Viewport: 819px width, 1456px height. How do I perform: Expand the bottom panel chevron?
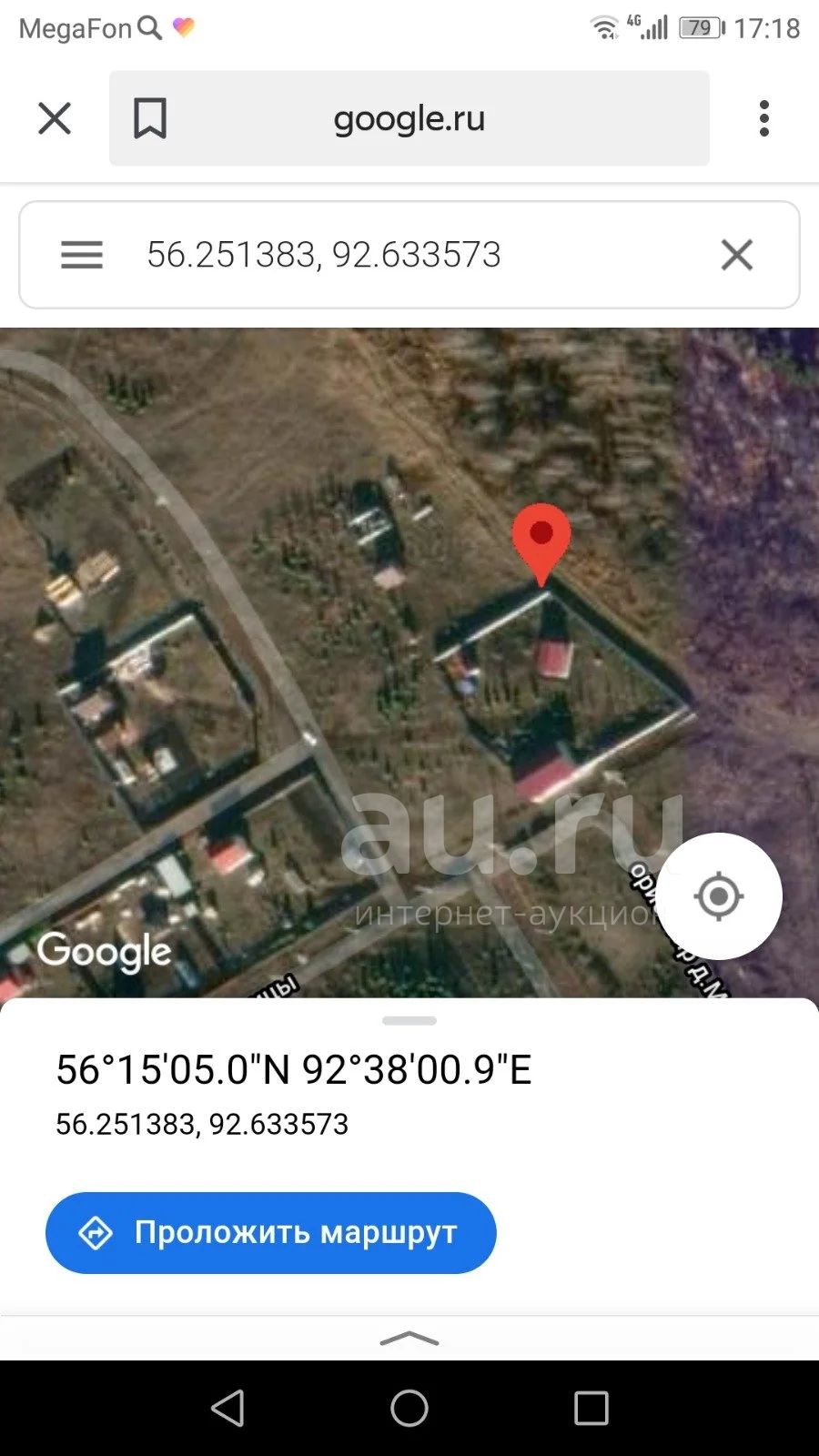coord(409,1338)
